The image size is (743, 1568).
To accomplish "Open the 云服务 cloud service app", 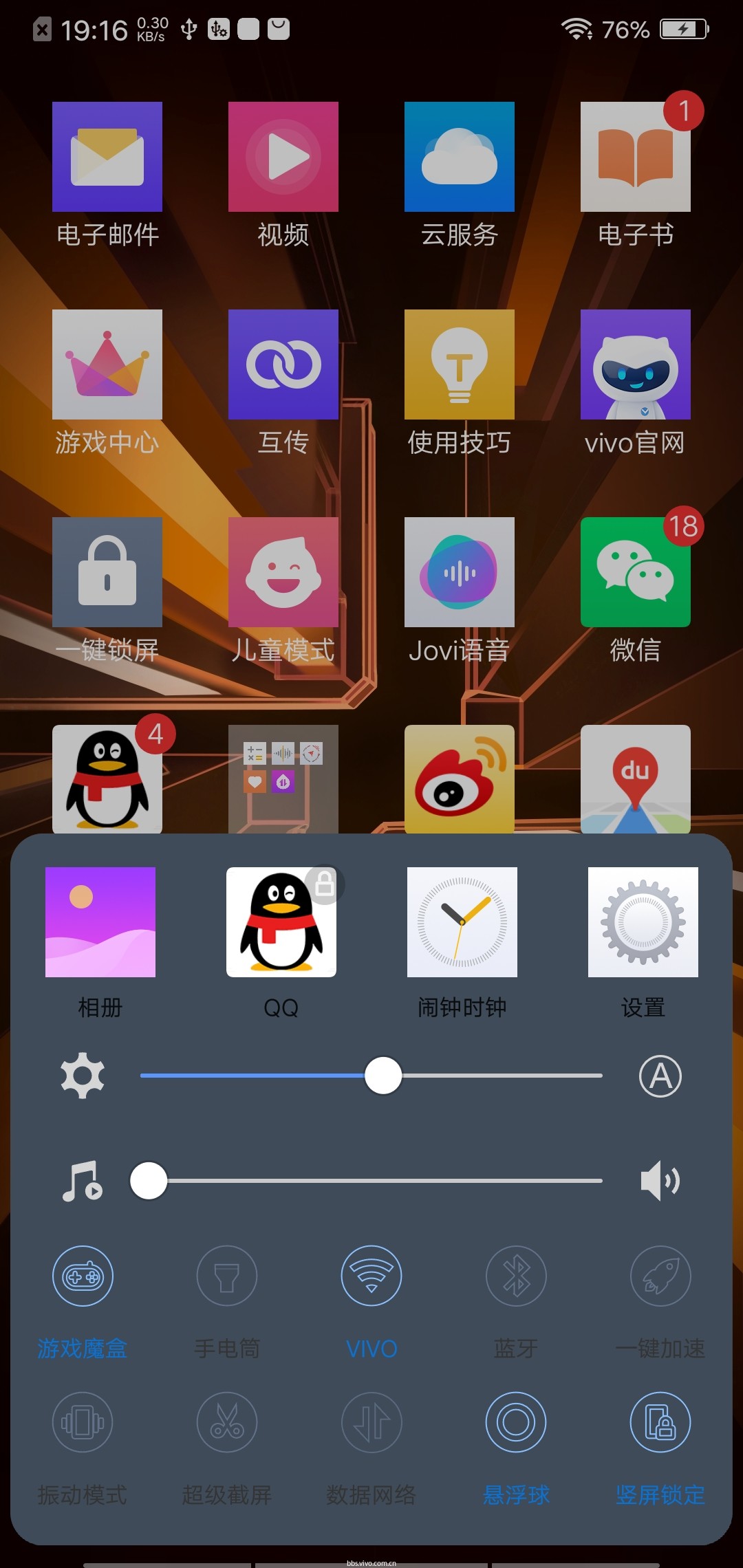I will tap(459, 156).
